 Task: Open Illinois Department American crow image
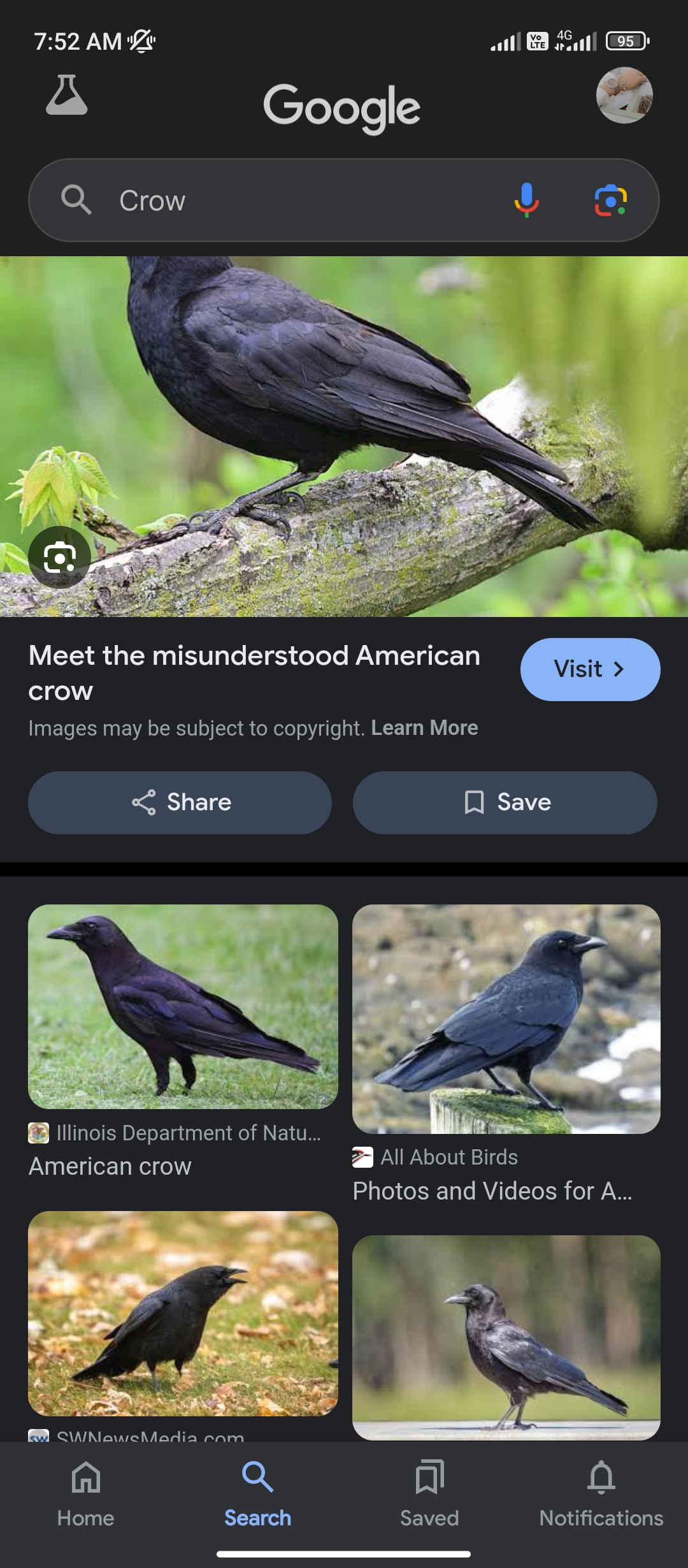183,1007
